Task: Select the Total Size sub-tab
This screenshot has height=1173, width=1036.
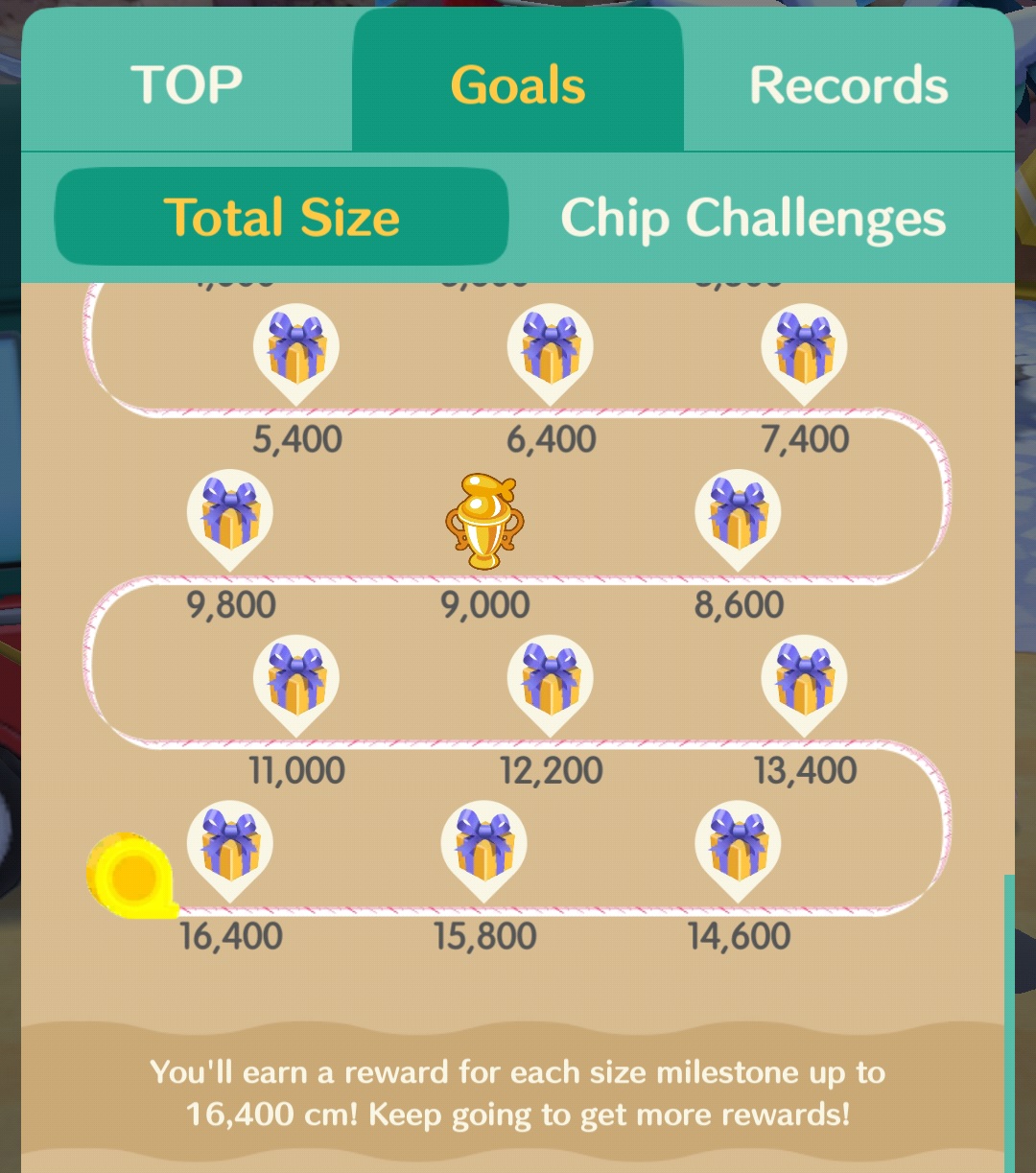Action: pos(281,217)
